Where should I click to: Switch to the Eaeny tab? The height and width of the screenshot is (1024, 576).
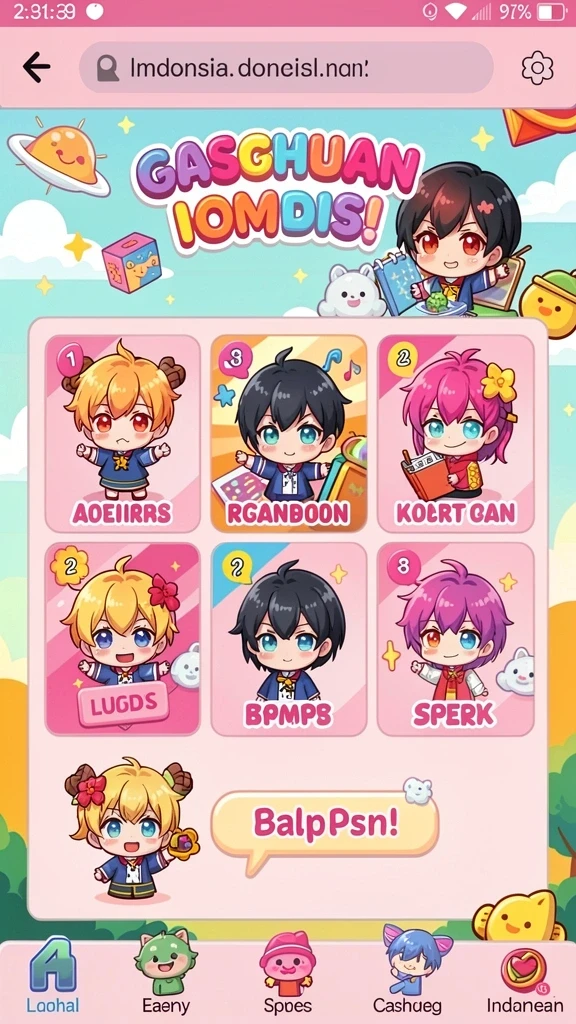coord(166,976)
